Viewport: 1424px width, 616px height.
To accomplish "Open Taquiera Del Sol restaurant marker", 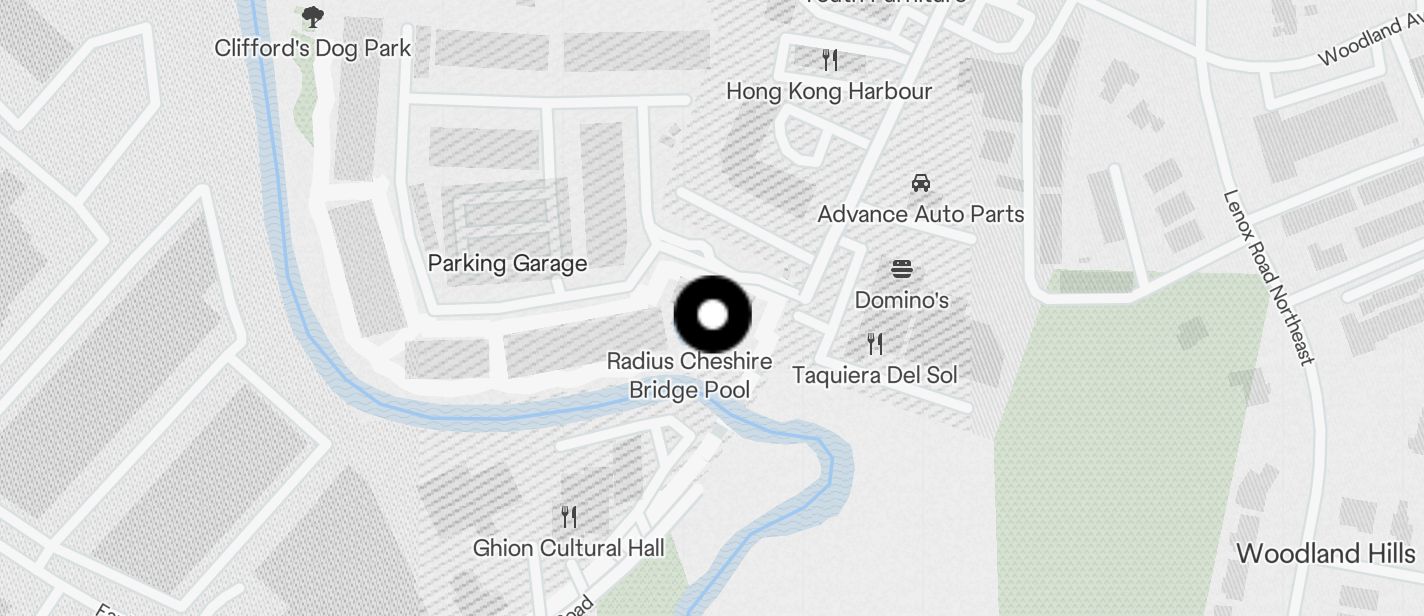I will click(875, 345).
